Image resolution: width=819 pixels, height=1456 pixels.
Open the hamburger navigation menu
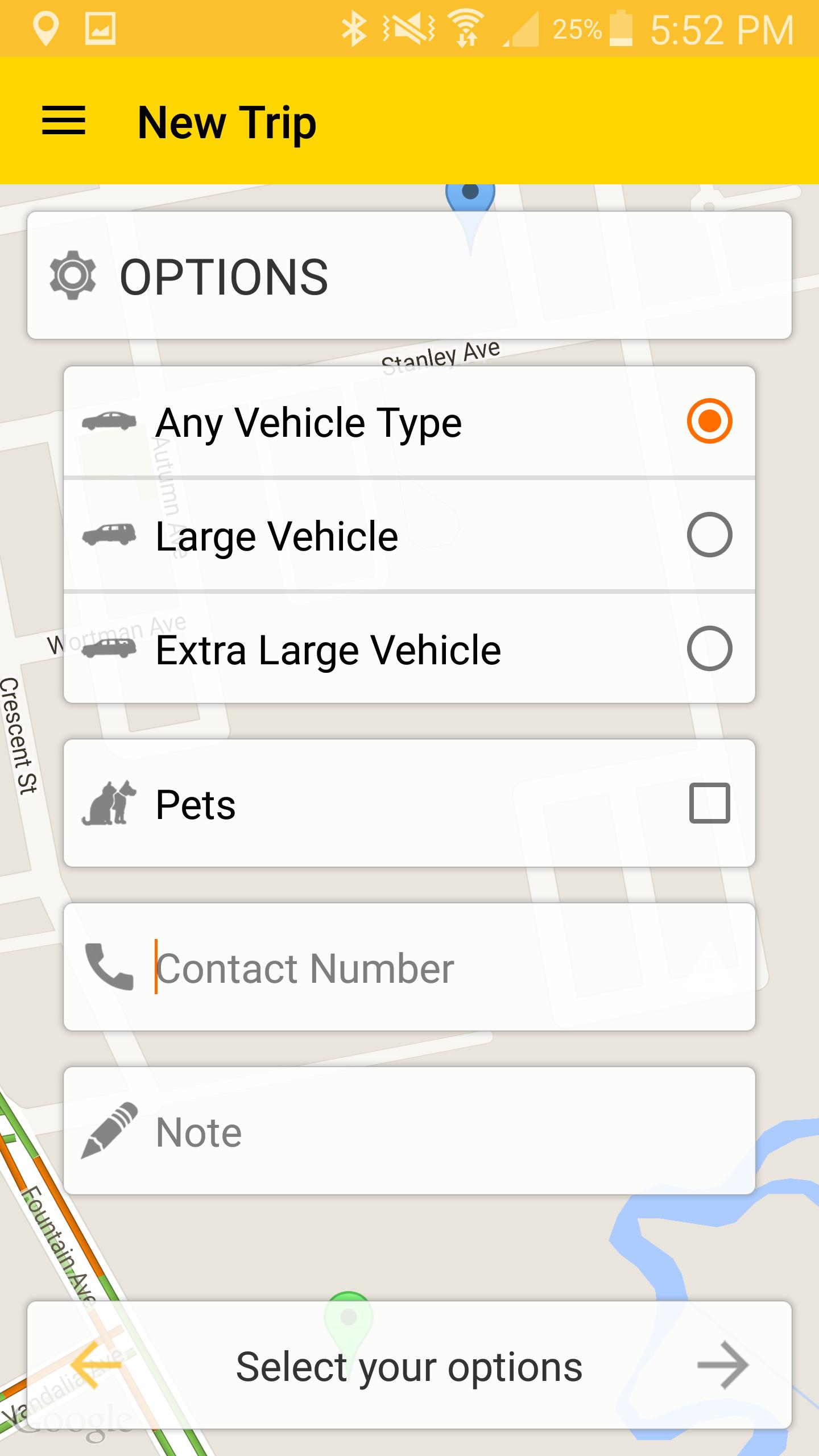[x=64, y=121]
